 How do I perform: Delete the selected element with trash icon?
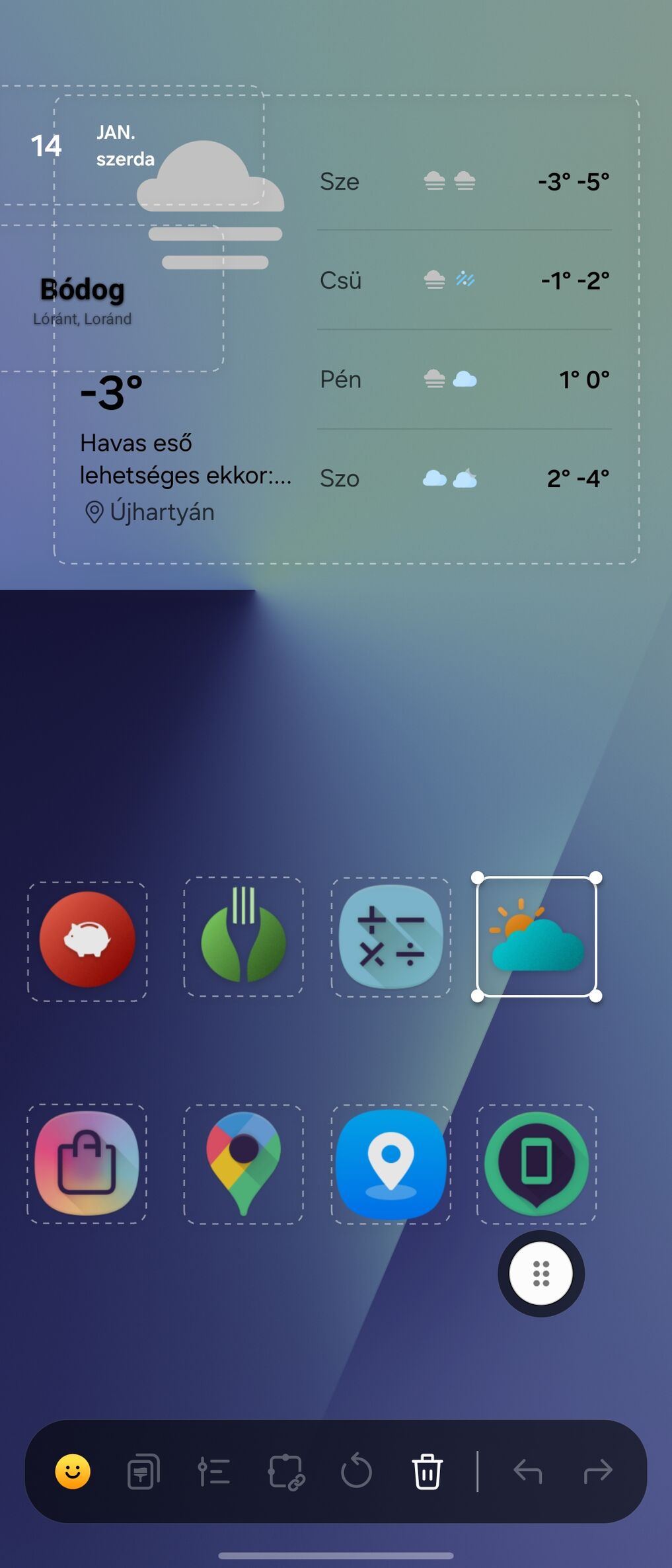coord(427,1471)
